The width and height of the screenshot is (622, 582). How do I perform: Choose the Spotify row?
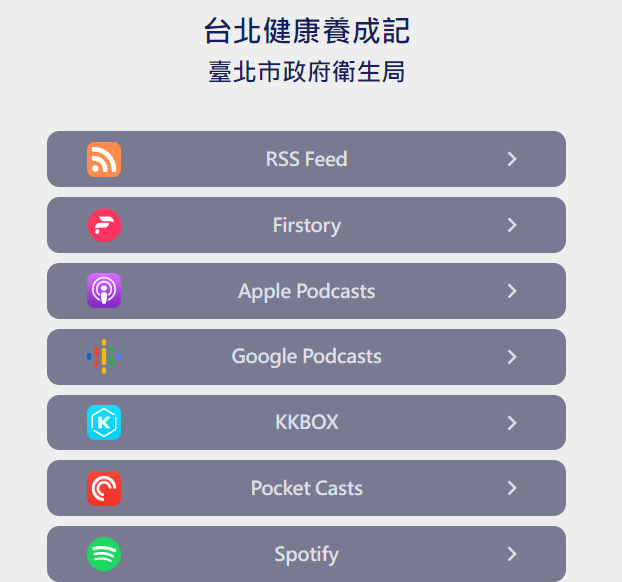click(306, 554)
